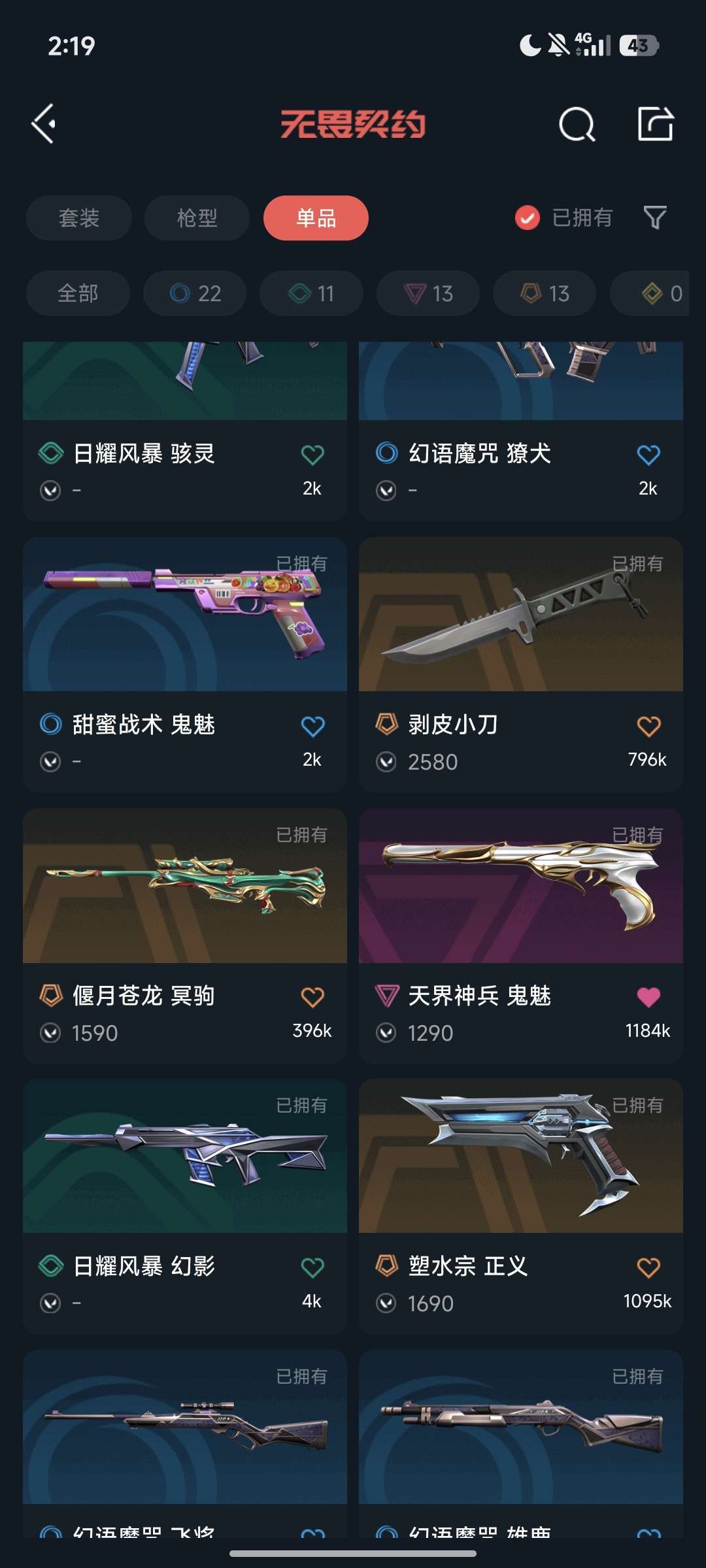The image size is (706, 1568).
Task: Open the 日耀风暴 幻影 skin card
Action: [x=185, y=1207]
